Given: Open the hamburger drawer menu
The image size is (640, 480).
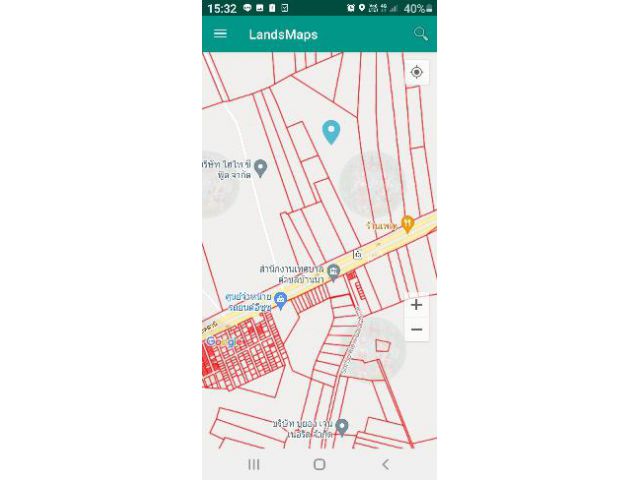Looking at the screenshot, I should click(x=220, y=34).
